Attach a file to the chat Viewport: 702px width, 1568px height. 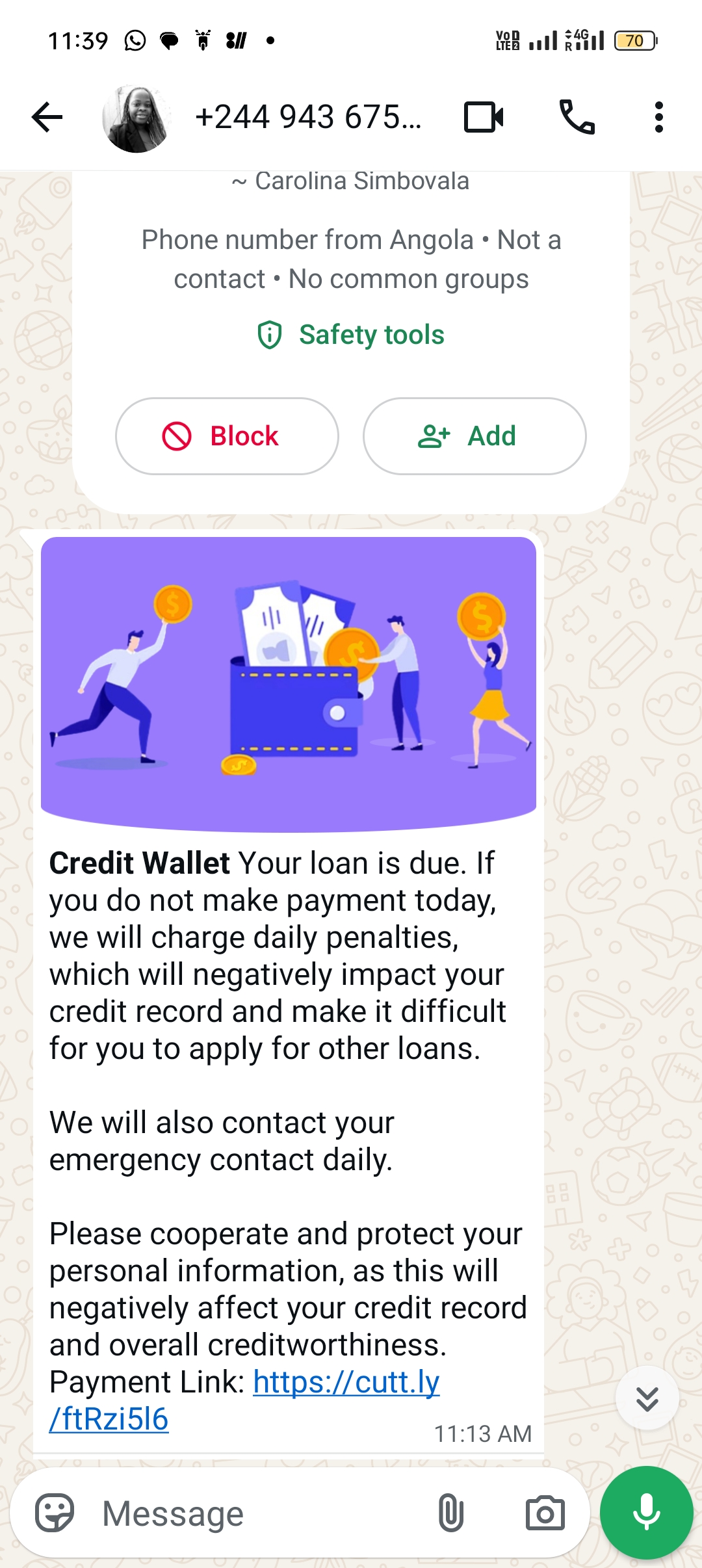click(x=450, y=1513)
